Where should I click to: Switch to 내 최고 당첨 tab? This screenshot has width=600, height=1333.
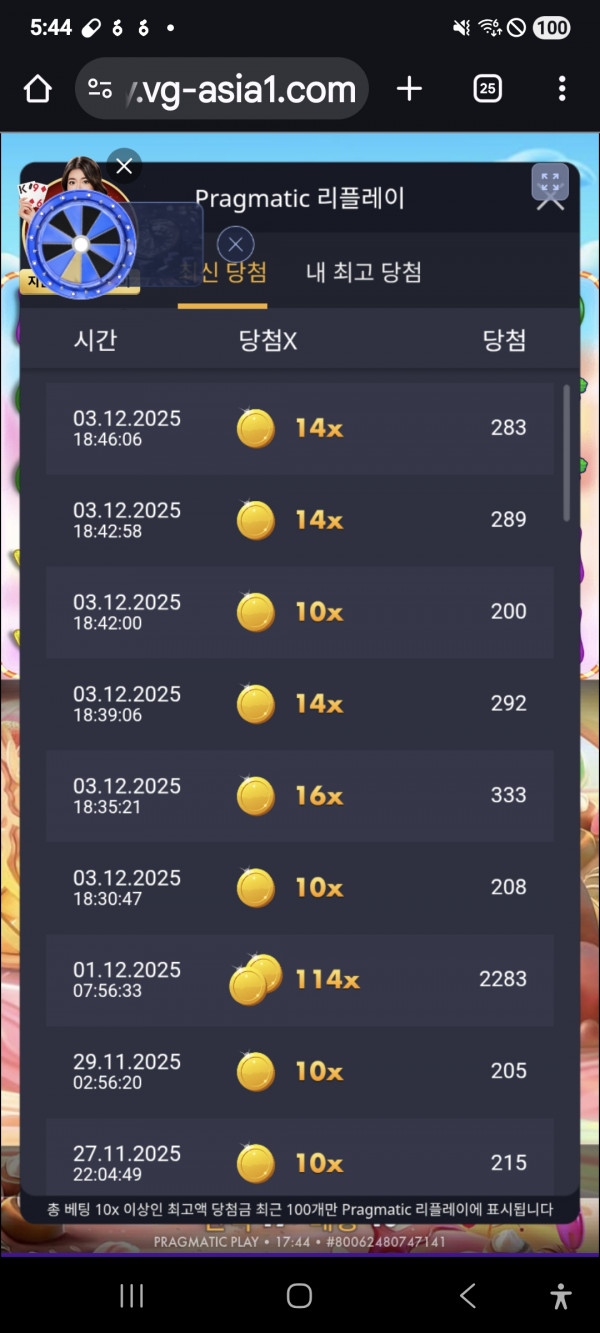click(363, 272)
